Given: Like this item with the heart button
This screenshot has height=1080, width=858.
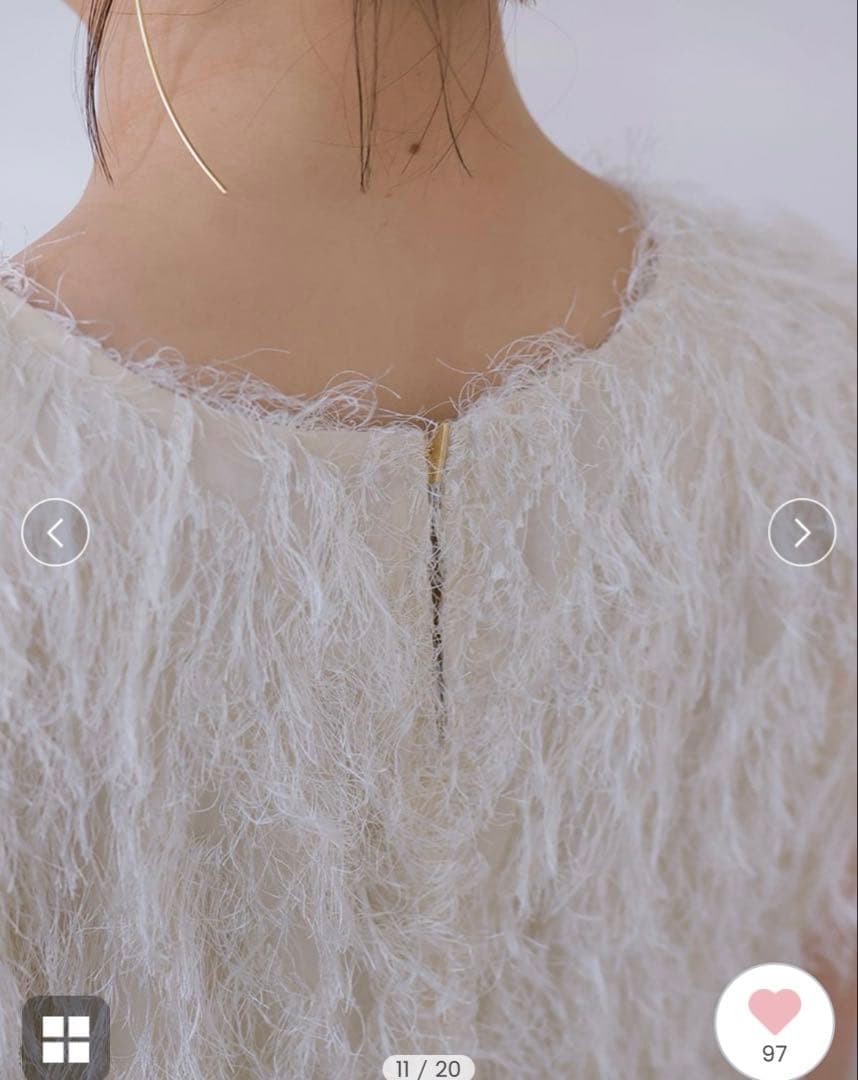Looking at the screenshot, I should click(x=774, y=1018).
